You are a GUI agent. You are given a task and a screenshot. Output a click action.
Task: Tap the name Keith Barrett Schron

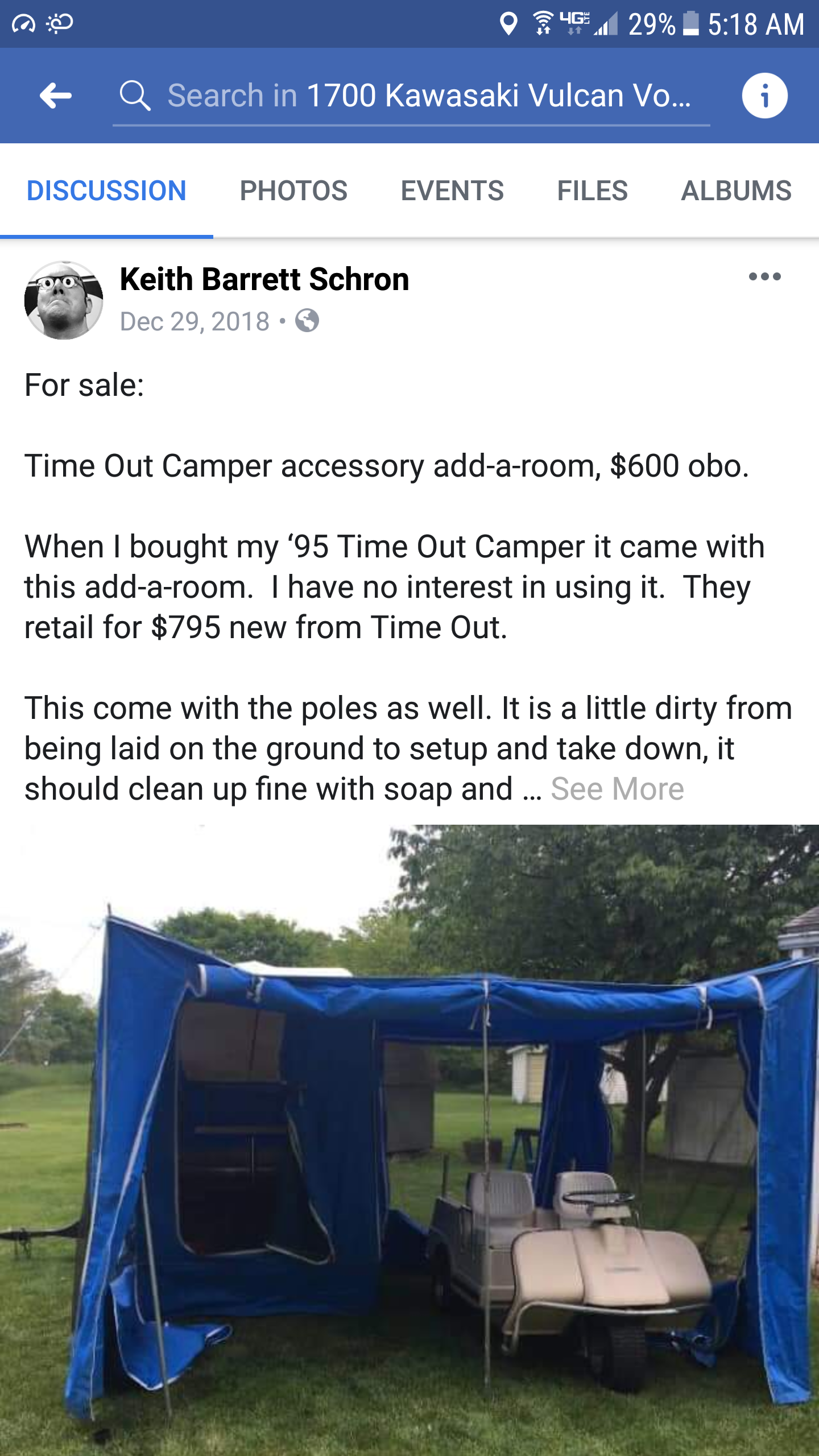[x=264, y=279]
